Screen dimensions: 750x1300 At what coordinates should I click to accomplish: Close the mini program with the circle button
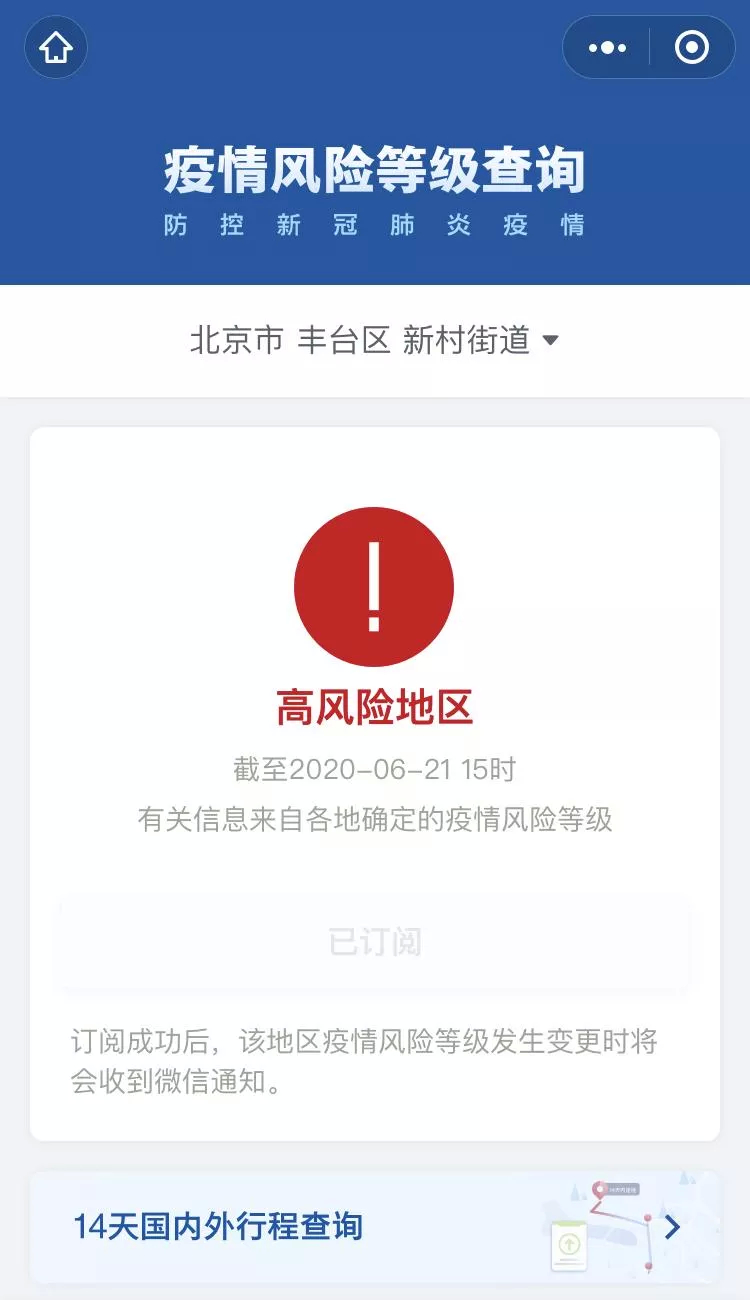692,47
